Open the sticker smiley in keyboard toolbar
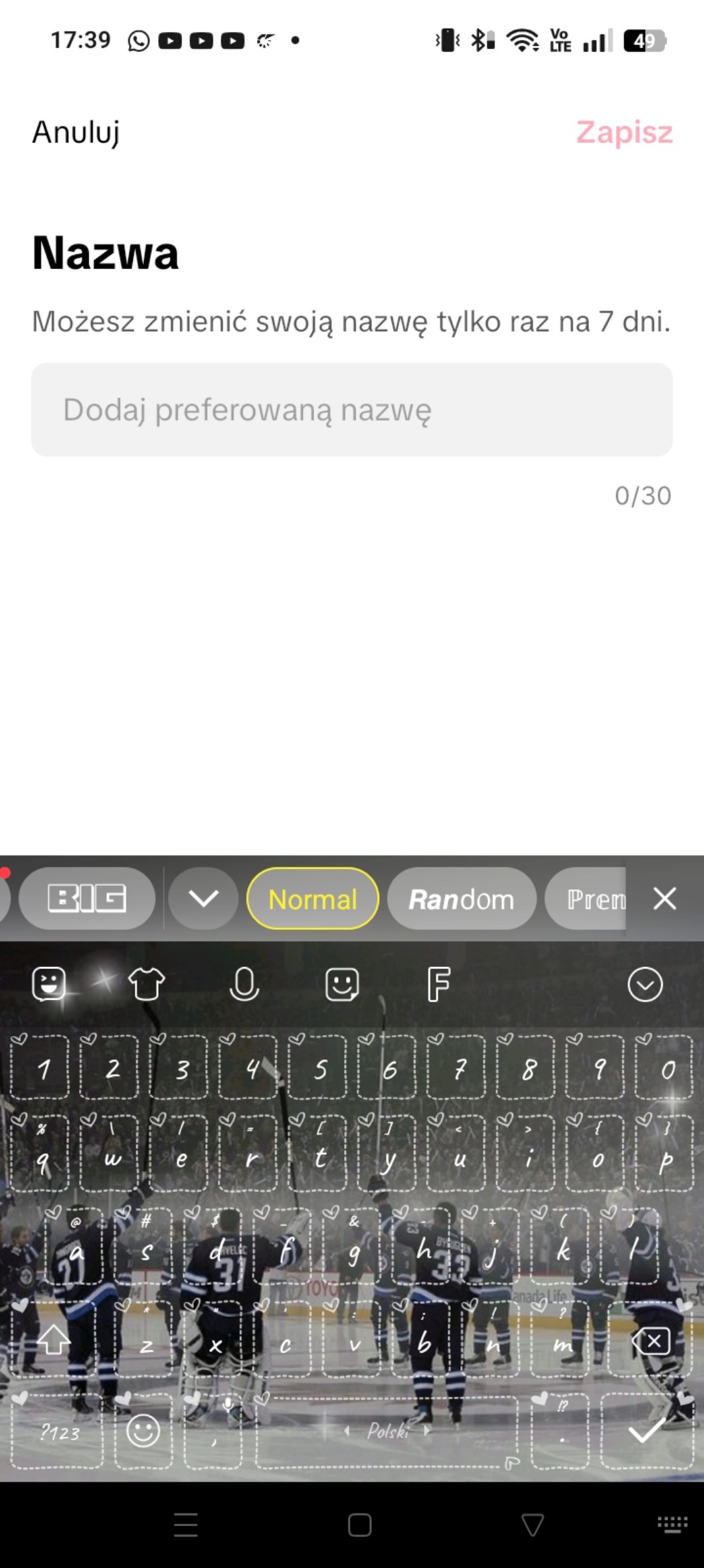 click(x=342, y=984)
